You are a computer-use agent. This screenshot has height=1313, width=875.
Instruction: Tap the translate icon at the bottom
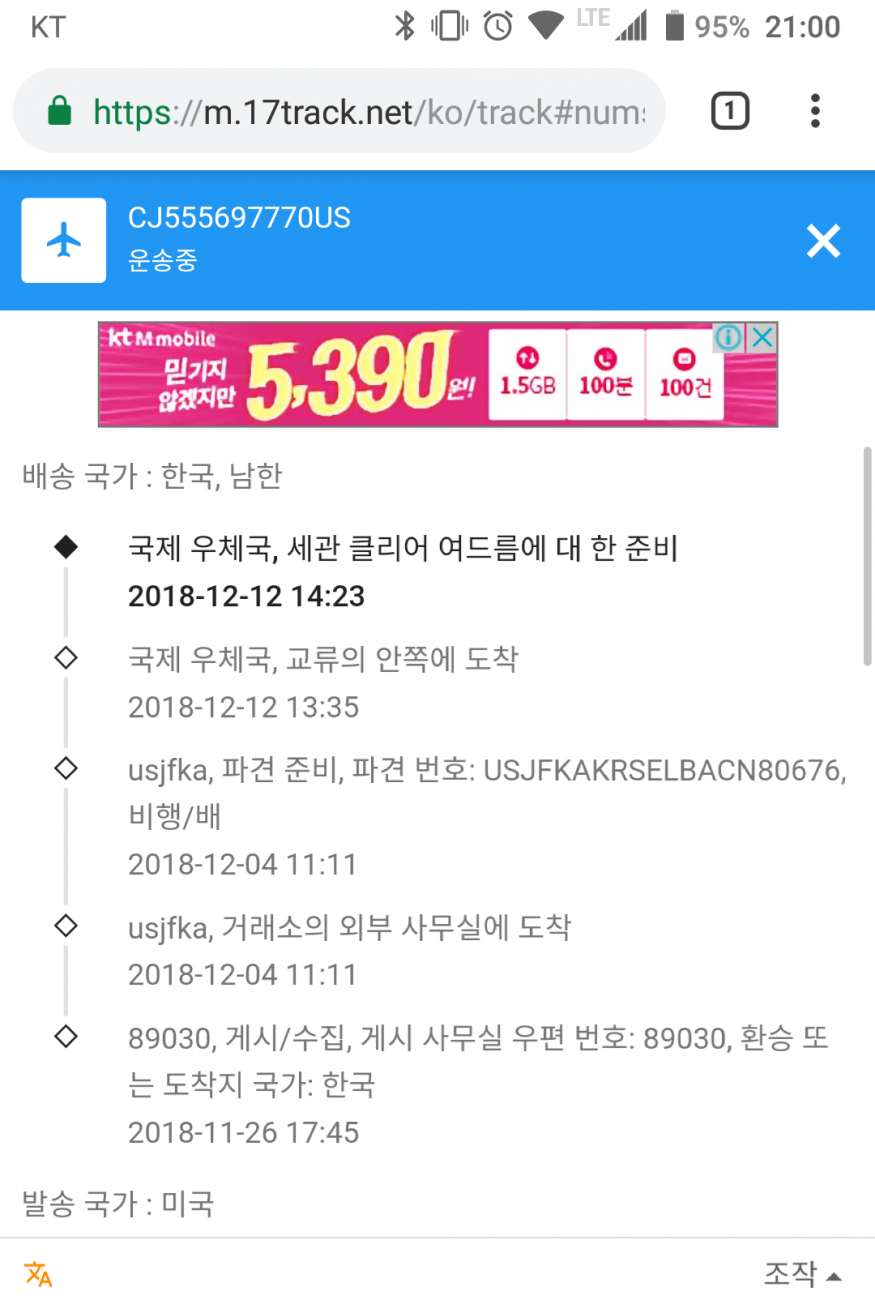38,1275
